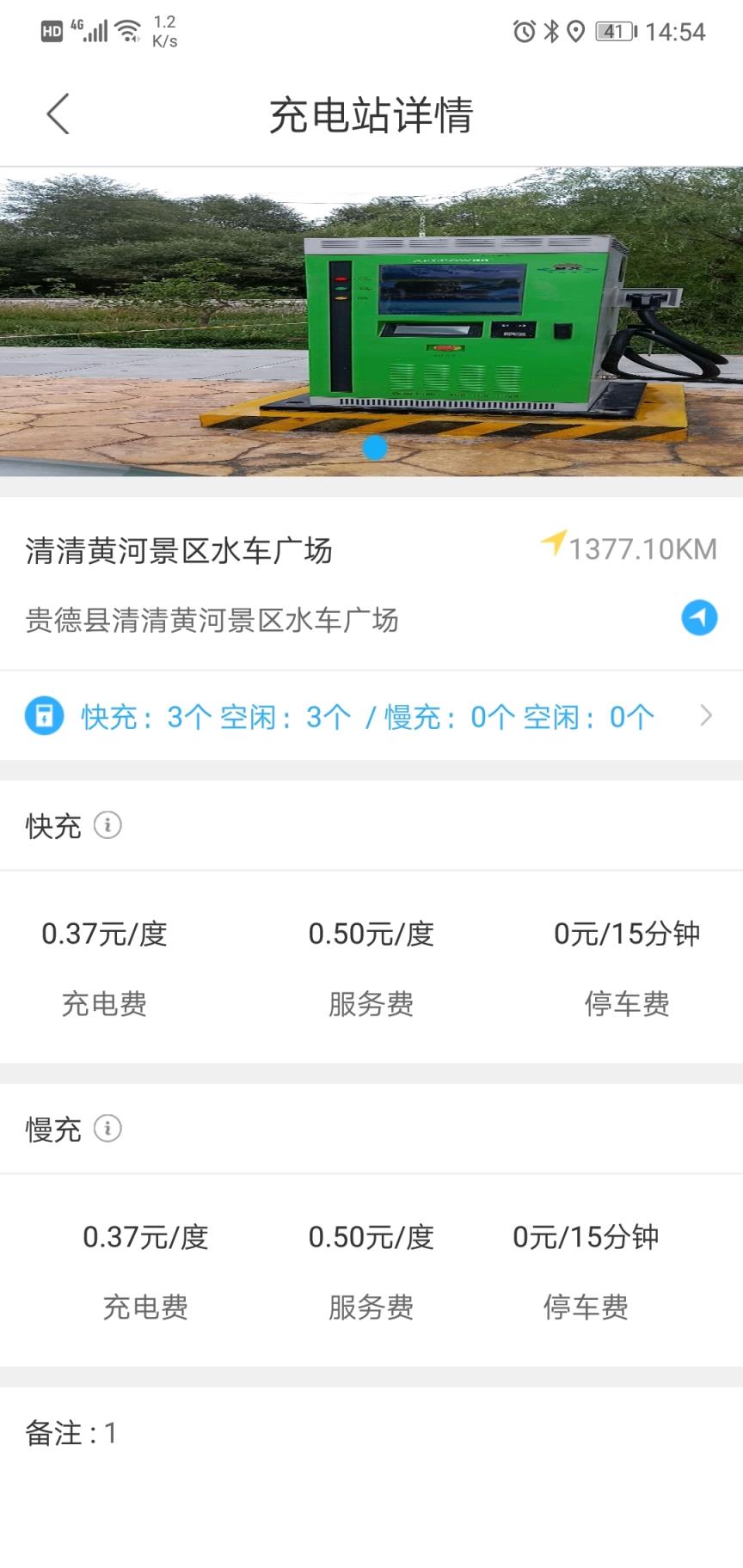
Task: Open the 慢充 slow charging section header
Action: (x=53, y=1129)
